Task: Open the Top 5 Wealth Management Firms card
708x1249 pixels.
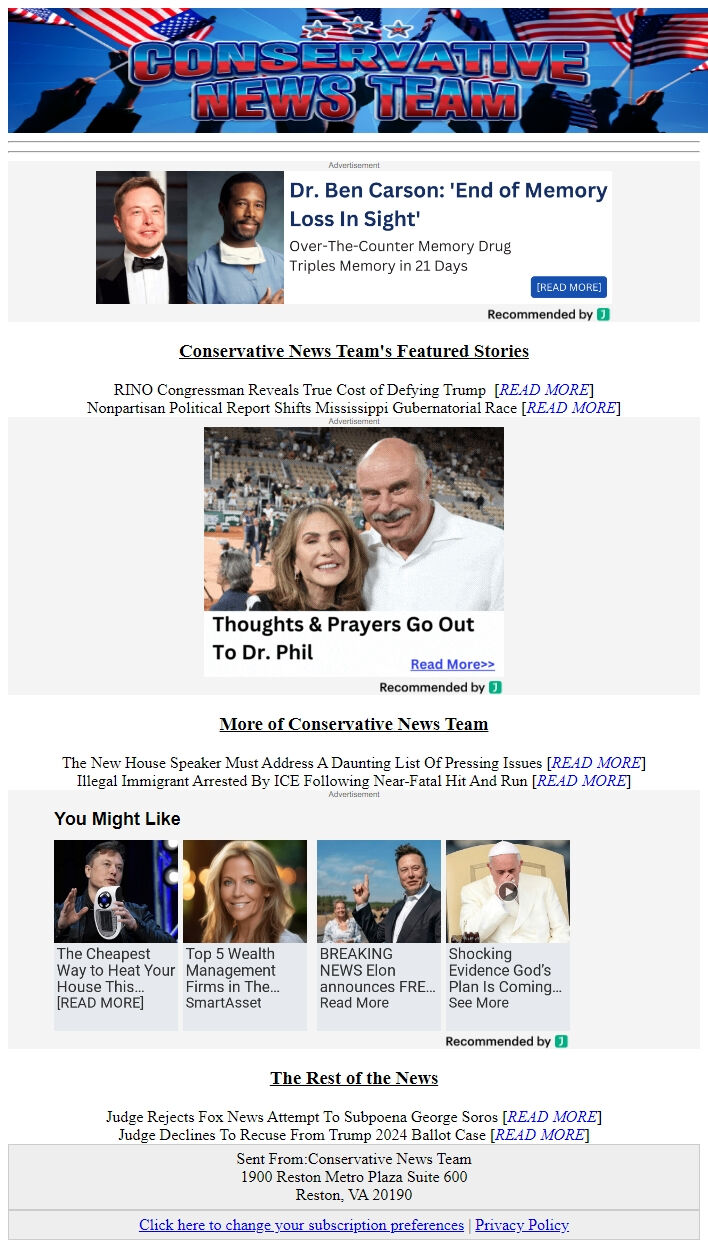Action: click(x=245, y=934)
